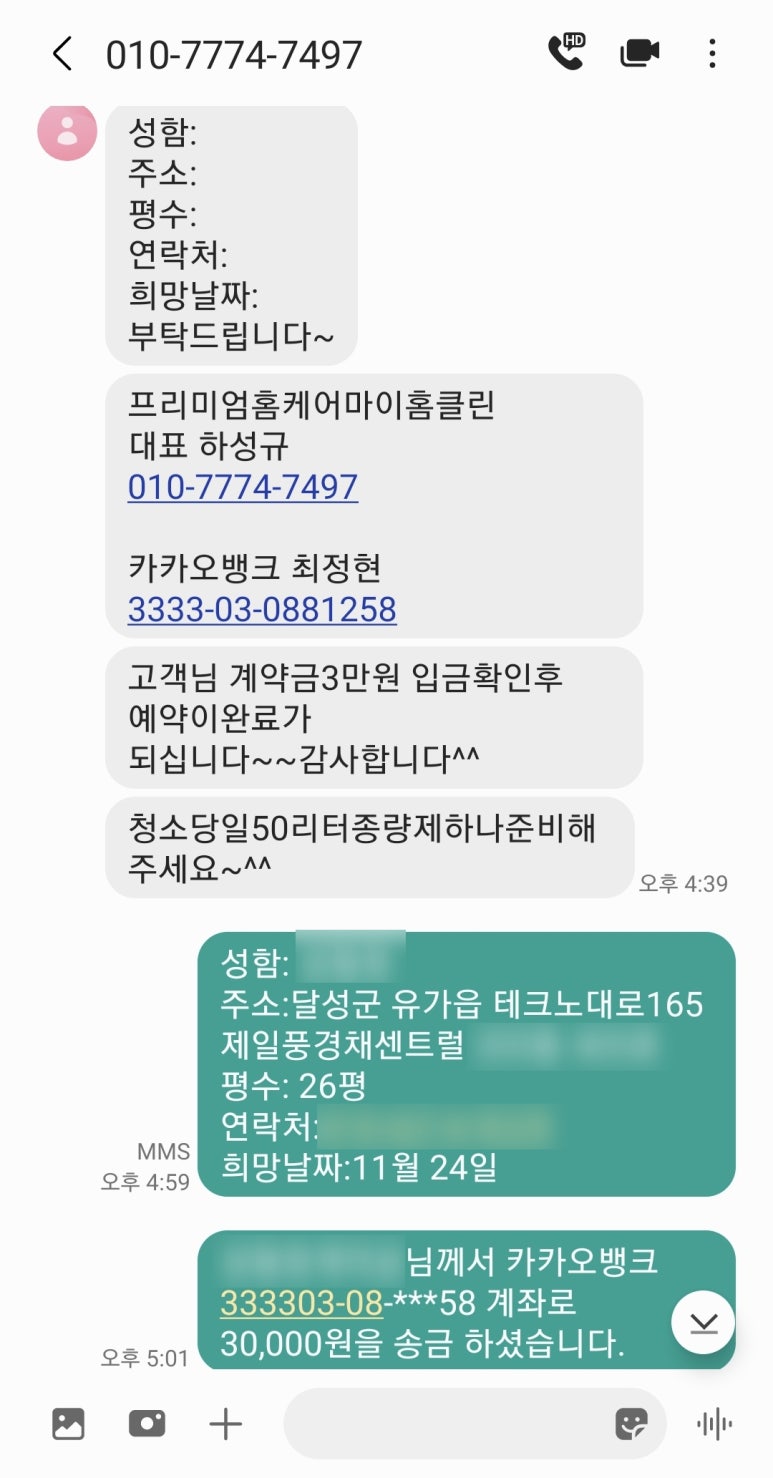
Task: Tap the sender's profile avatar
Action: 67,131
